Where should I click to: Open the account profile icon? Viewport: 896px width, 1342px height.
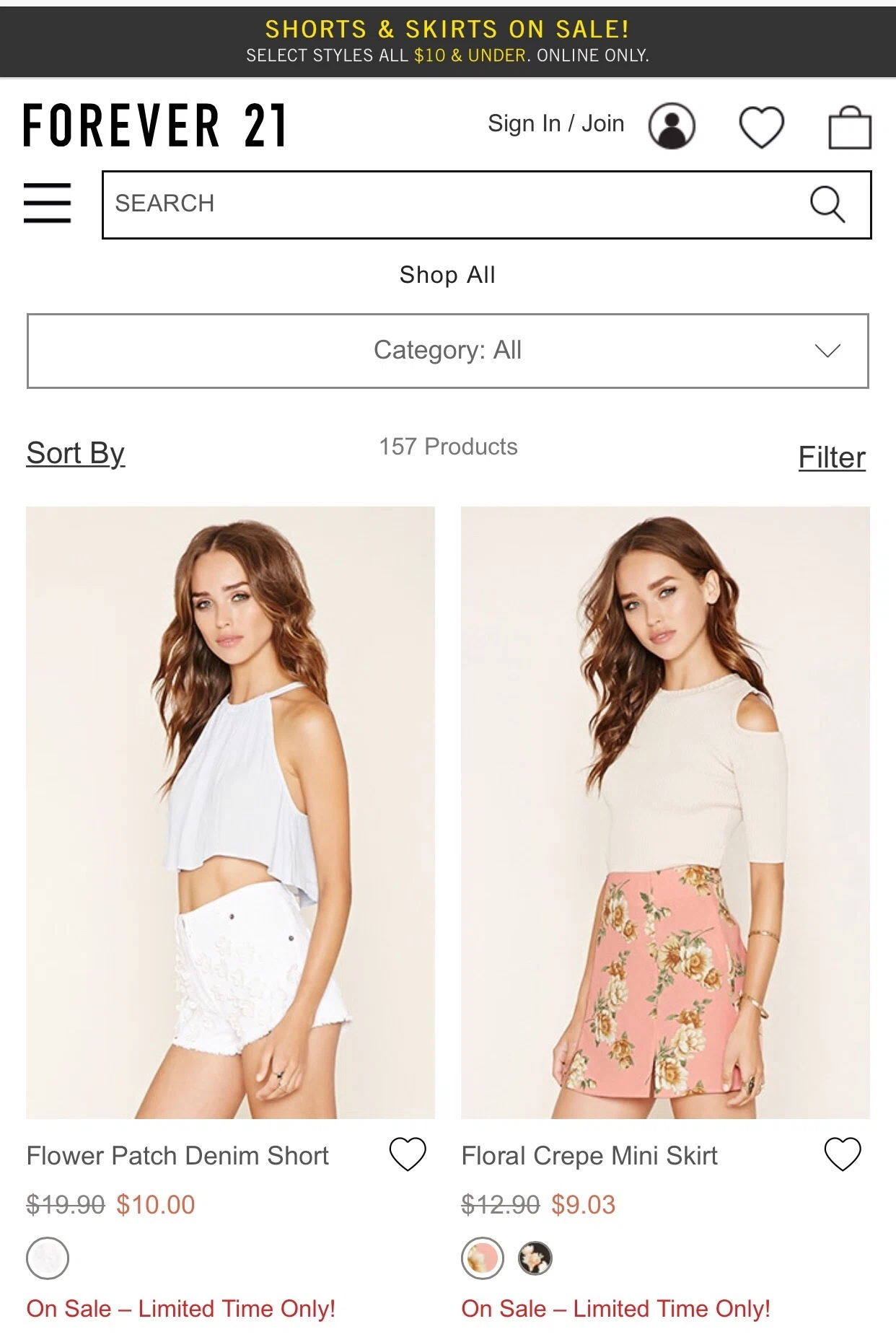point(672,126)
